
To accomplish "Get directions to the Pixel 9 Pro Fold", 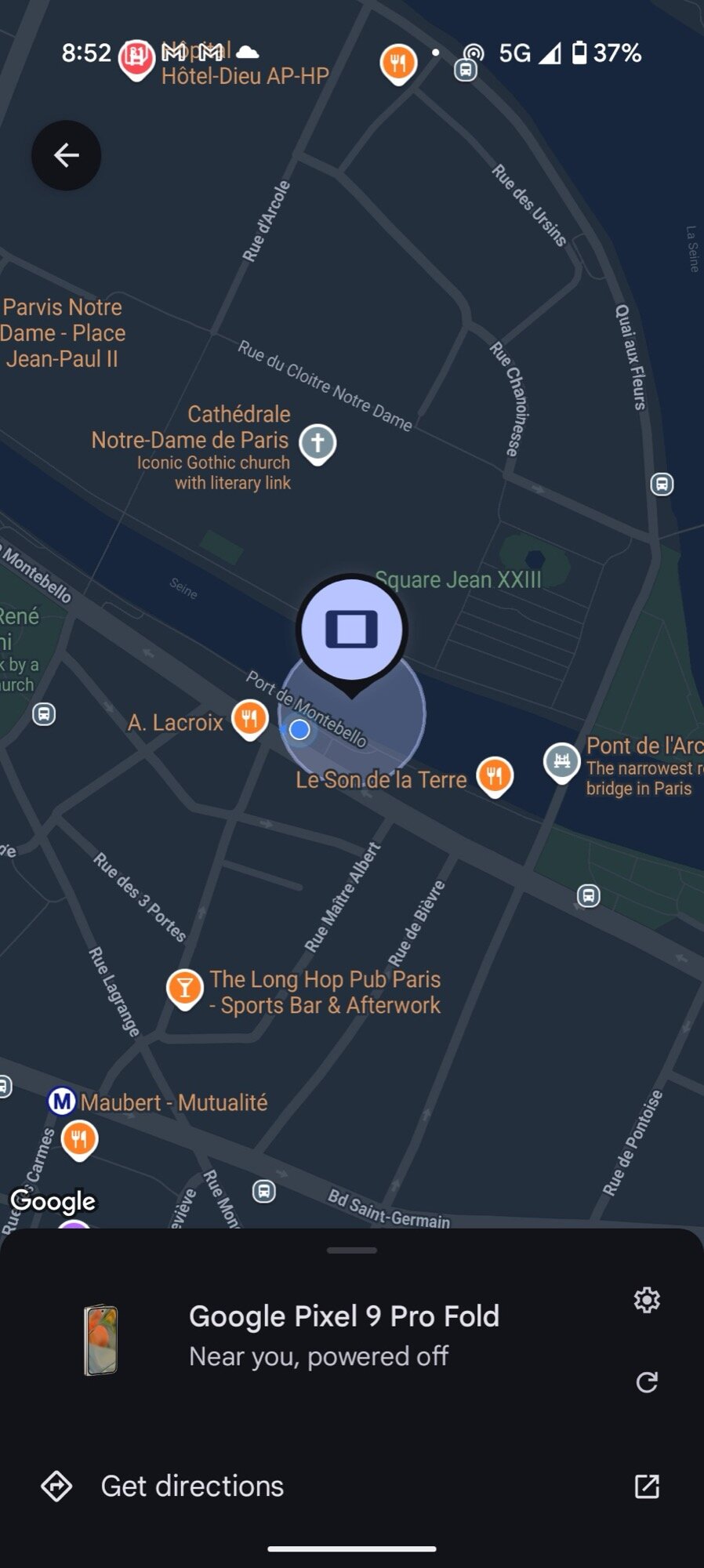I will (192, 1486).
